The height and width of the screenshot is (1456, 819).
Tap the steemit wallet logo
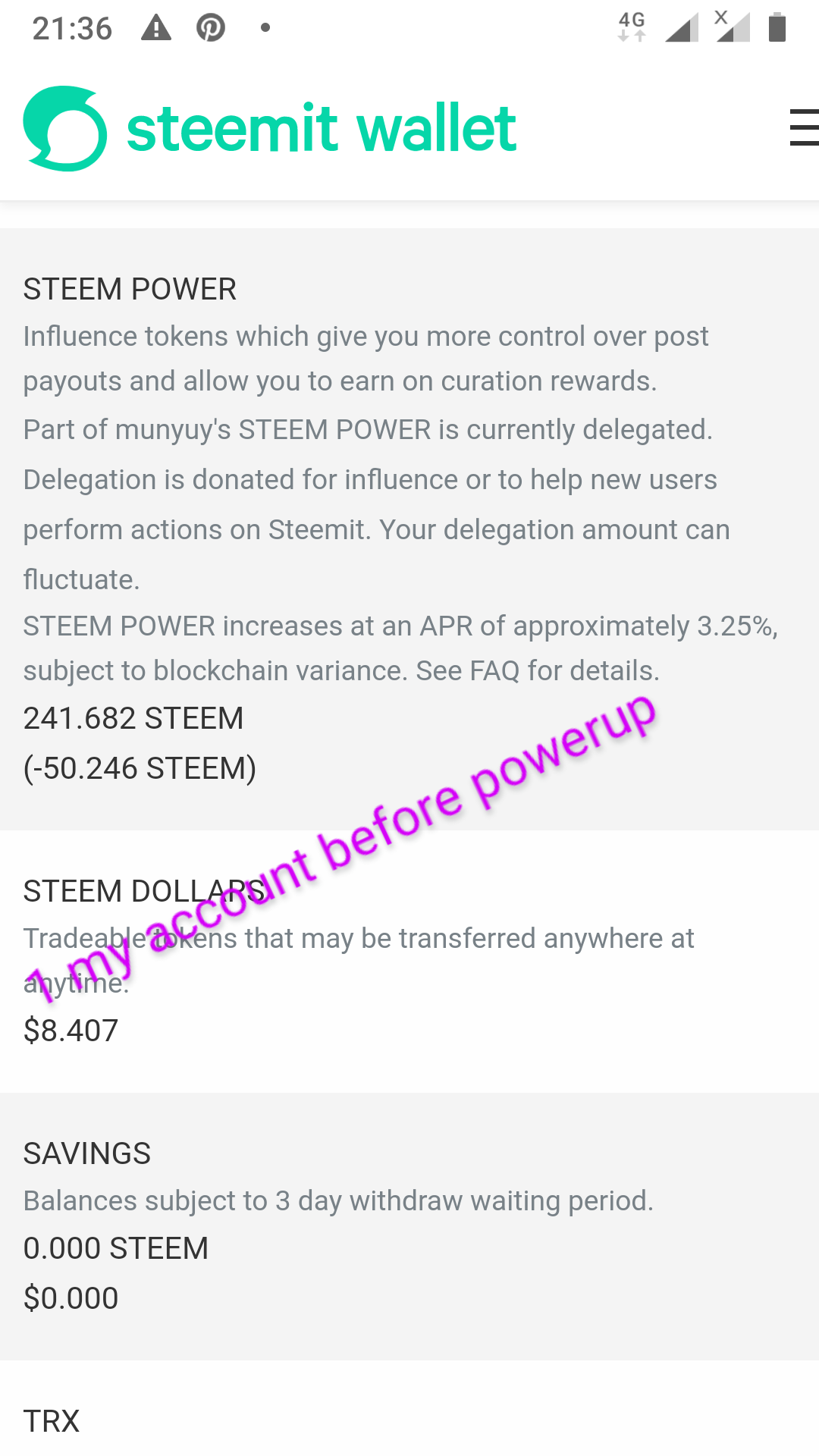tap(270, 129)
